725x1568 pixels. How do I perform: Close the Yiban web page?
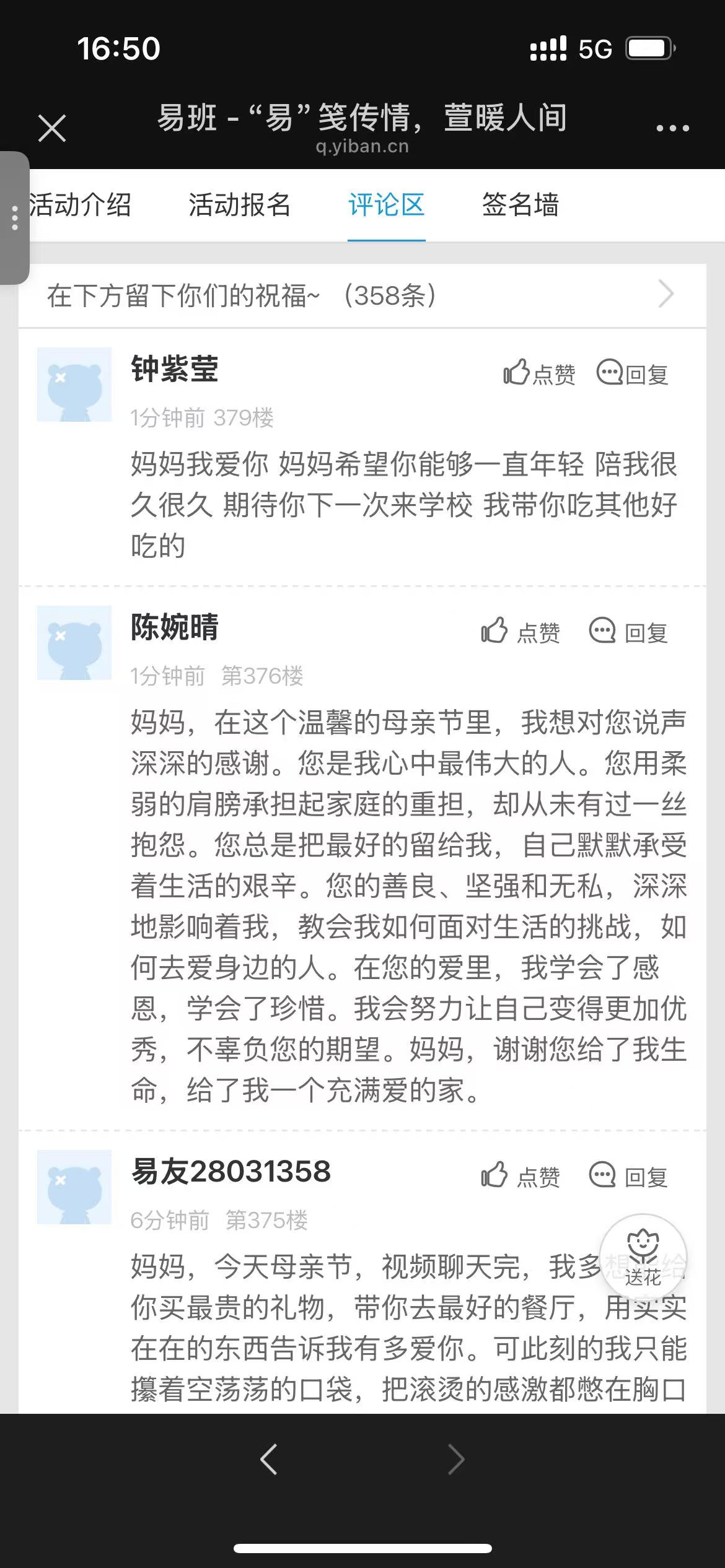tap(52, 129)
